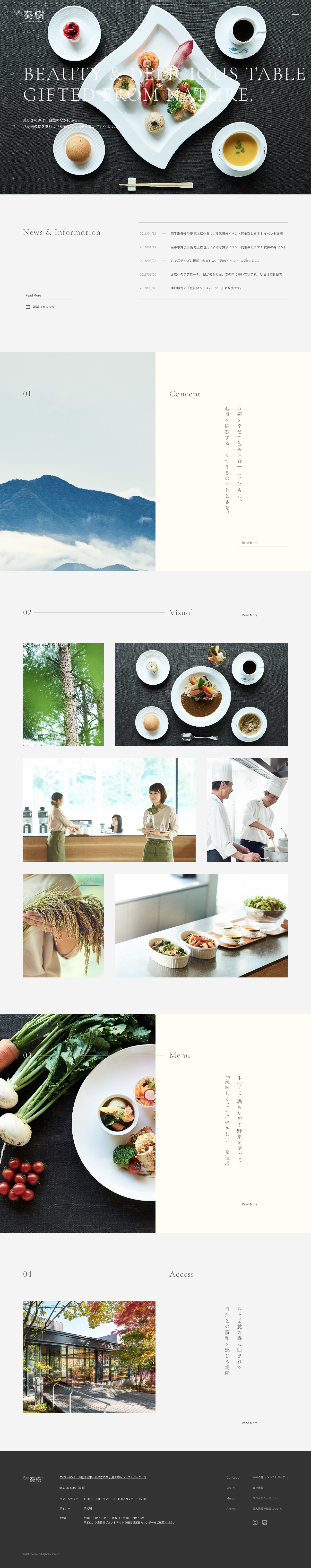Go to Menu from footer links
Image resolution: width=311 pixels, height=1568 pixels.
tap(231, 1498)
